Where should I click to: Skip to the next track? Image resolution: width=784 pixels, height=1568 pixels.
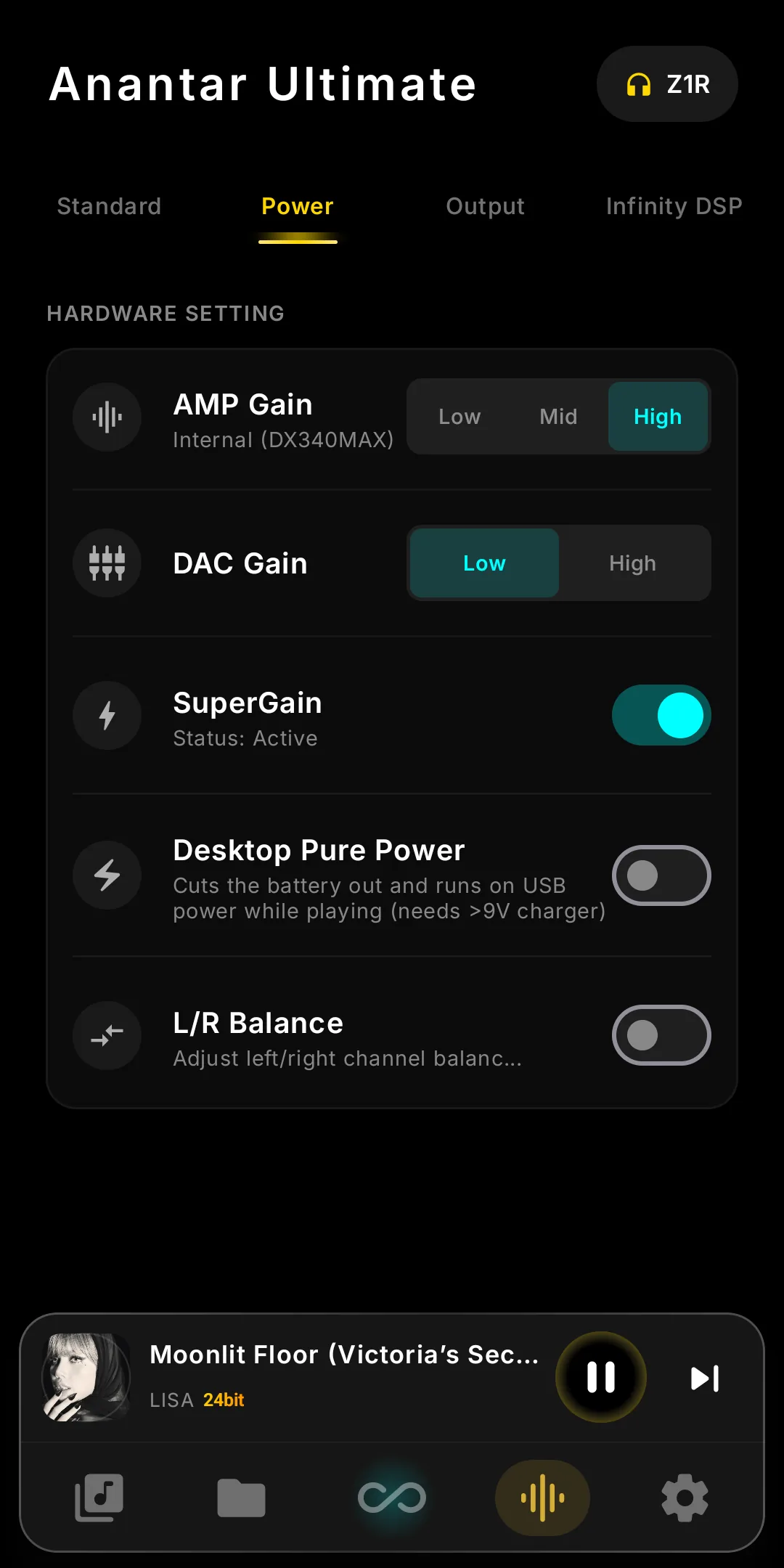pos(704,1378)
